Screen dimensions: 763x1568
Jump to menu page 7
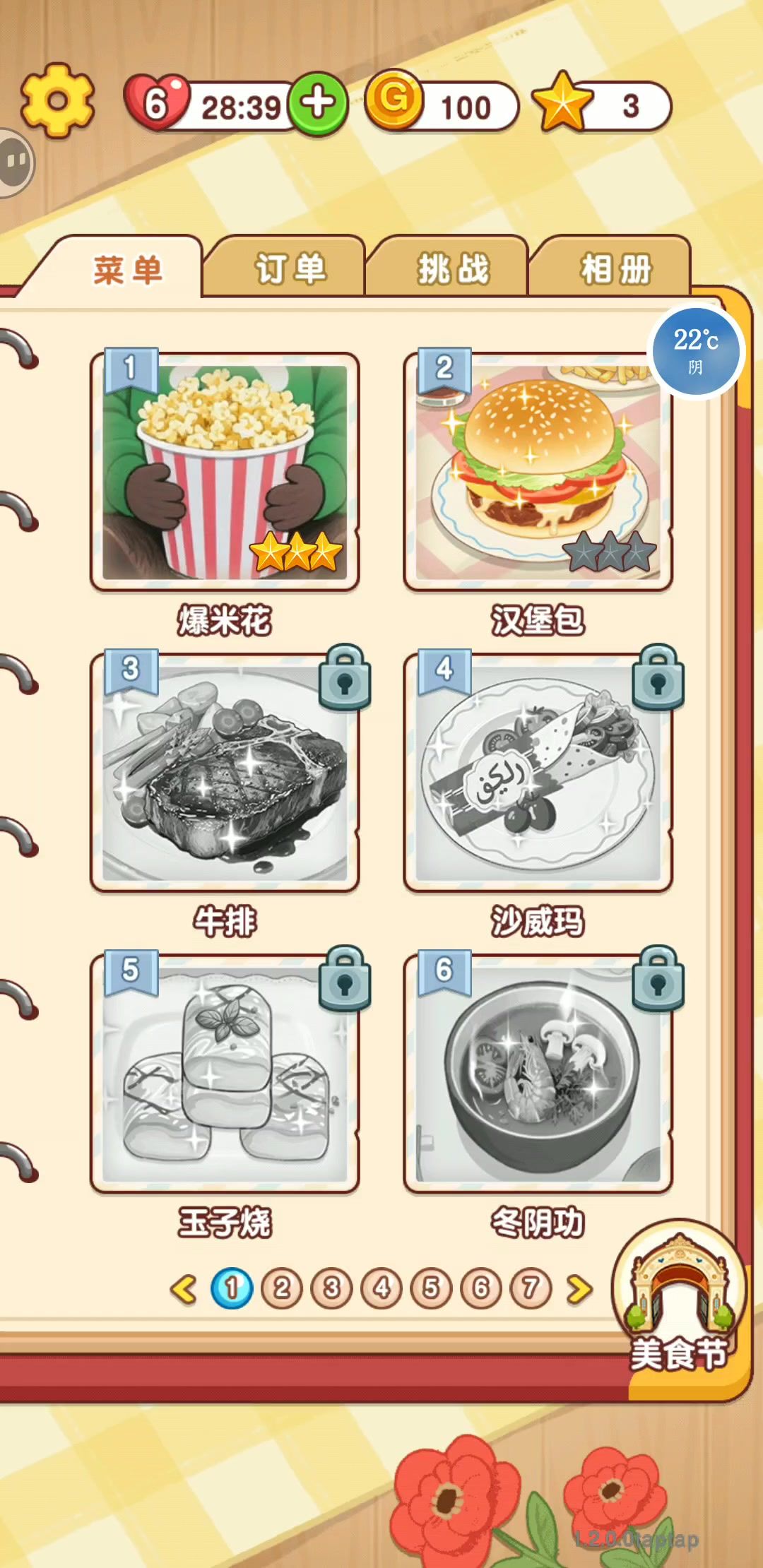pos(531,1288)
